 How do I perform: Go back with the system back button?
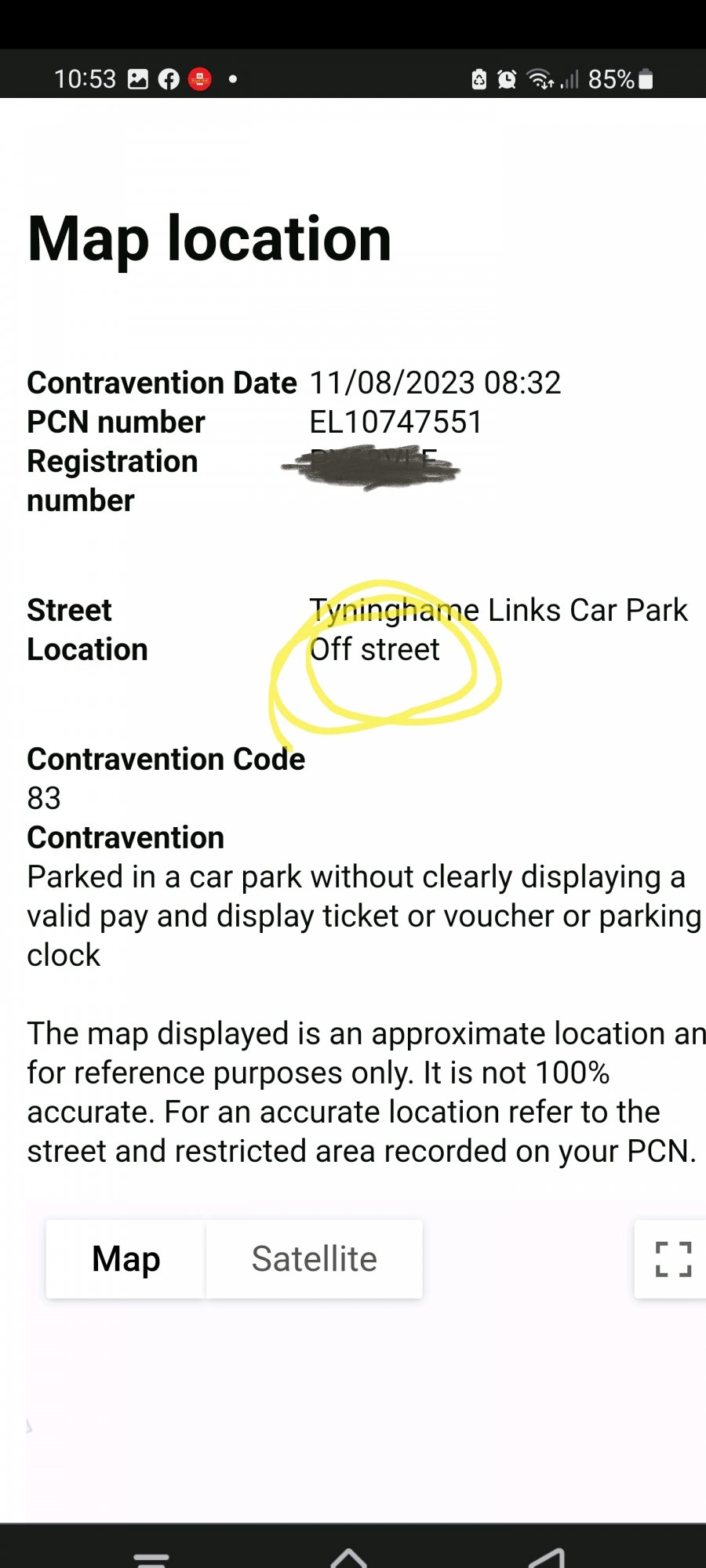tap(547, 1558)
